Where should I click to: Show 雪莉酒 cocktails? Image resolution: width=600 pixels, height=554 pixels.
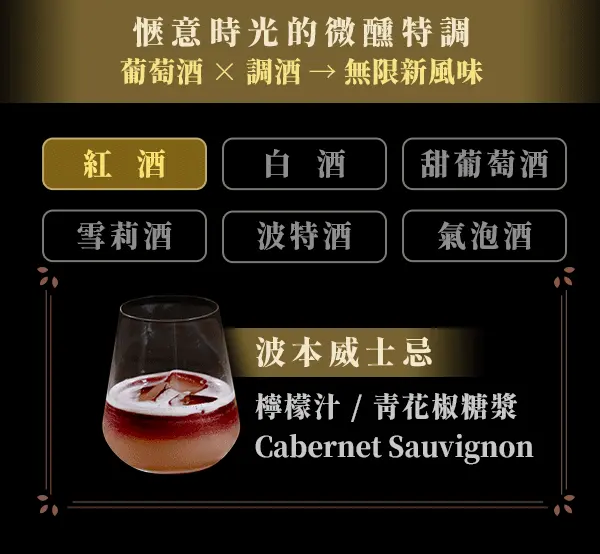[x=124, y=236]
